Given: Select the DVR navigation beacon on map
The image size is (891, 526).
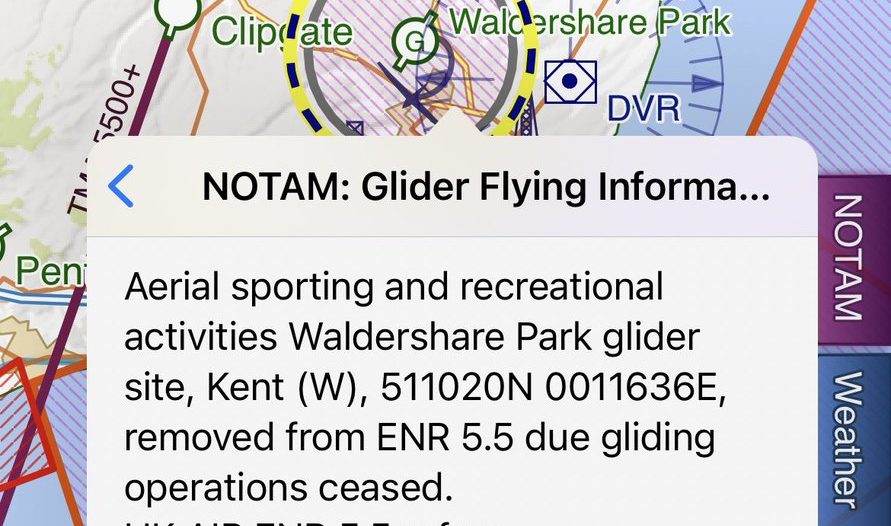Looking at the screenshot, I should click(x=570, y=80).
